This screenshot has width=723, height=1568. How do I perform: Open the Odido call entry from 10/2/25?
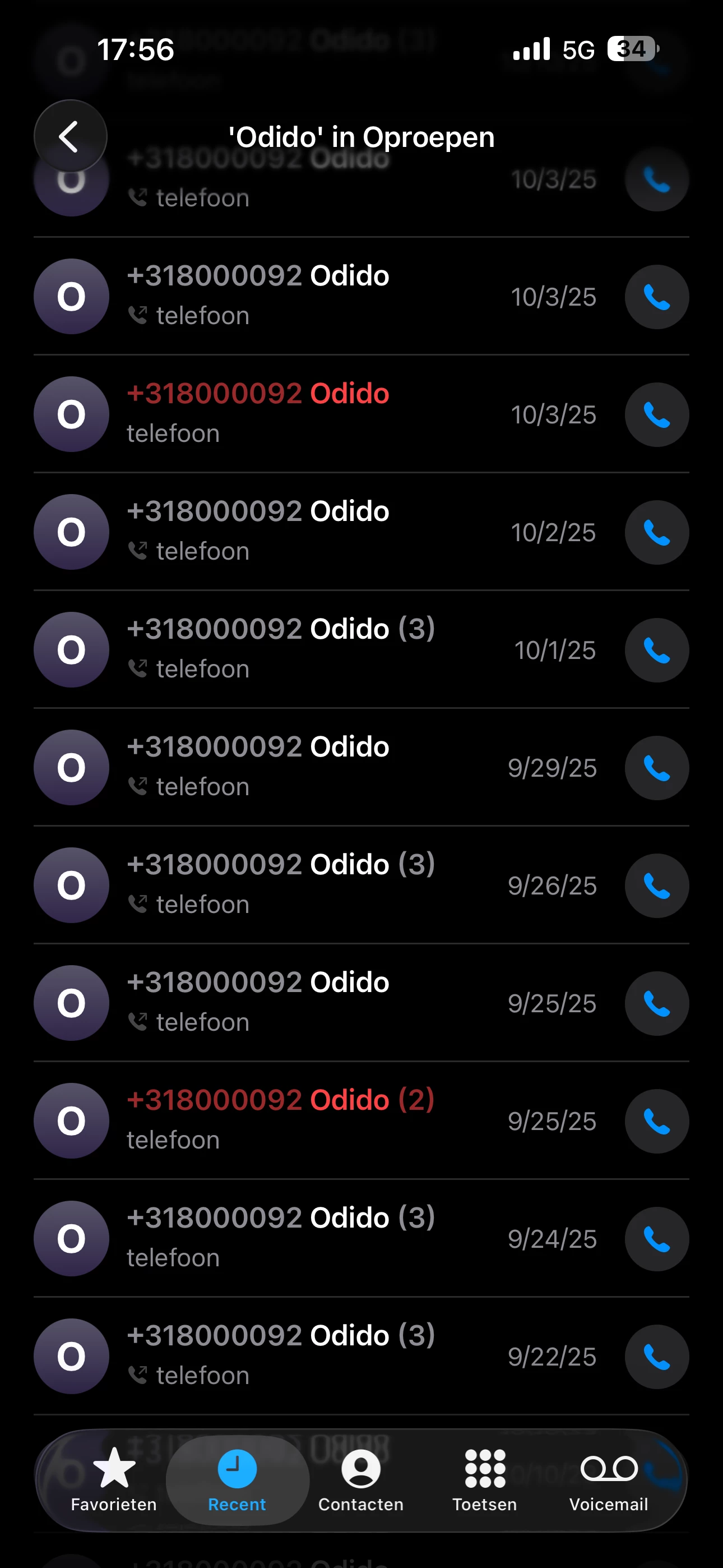pyautogui.click(x=304, y=532)
